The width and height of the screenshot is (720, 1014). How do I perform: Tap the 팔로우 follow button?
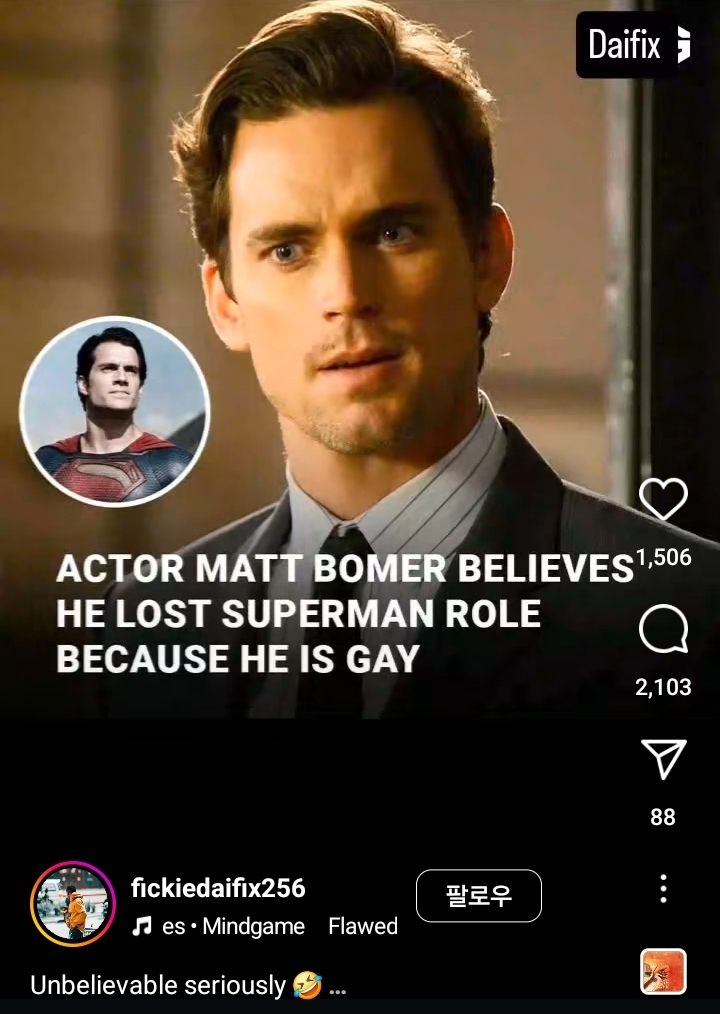point(478,895)
